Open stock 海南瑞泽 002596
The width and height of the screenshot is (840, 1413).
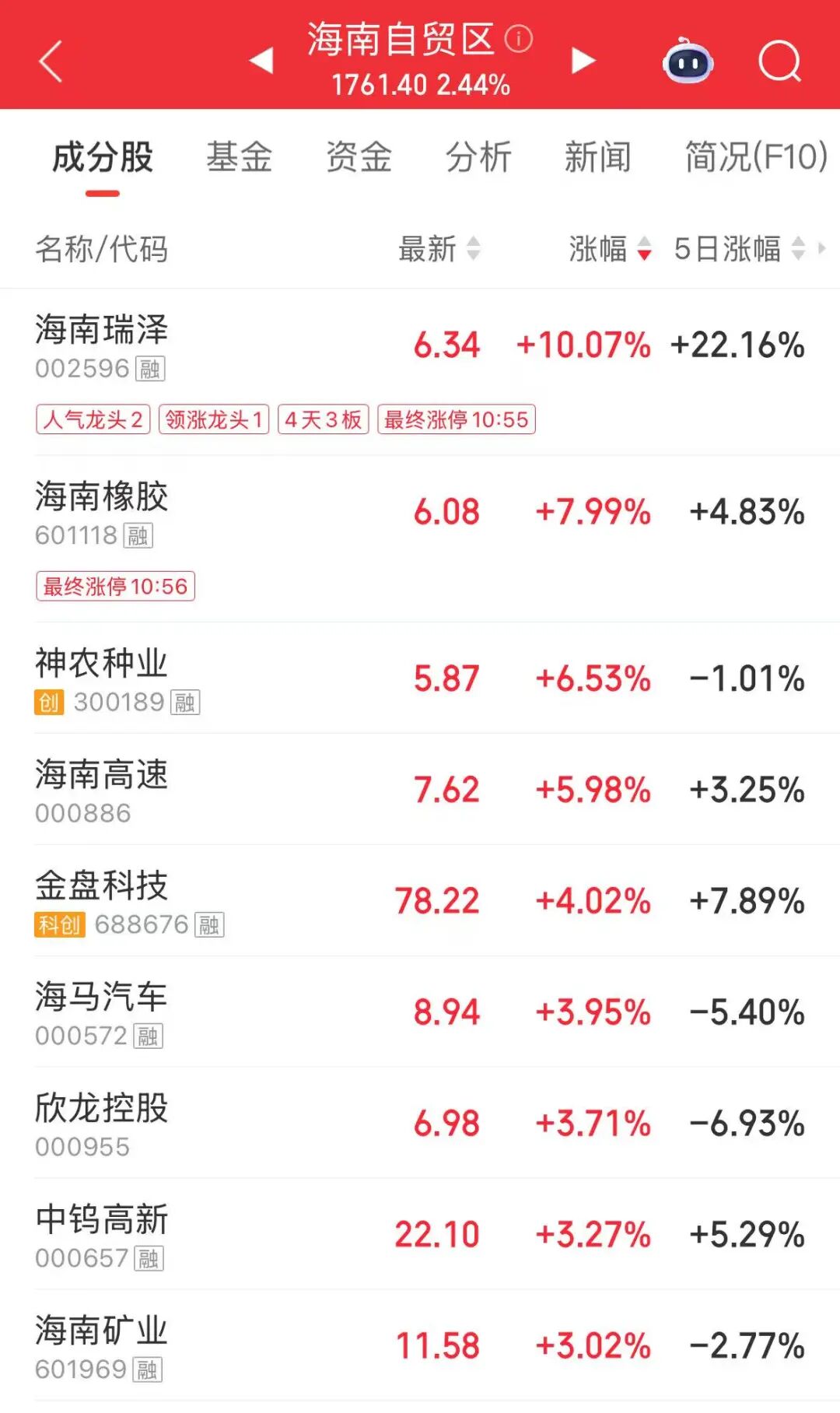(x=102, y=345)
